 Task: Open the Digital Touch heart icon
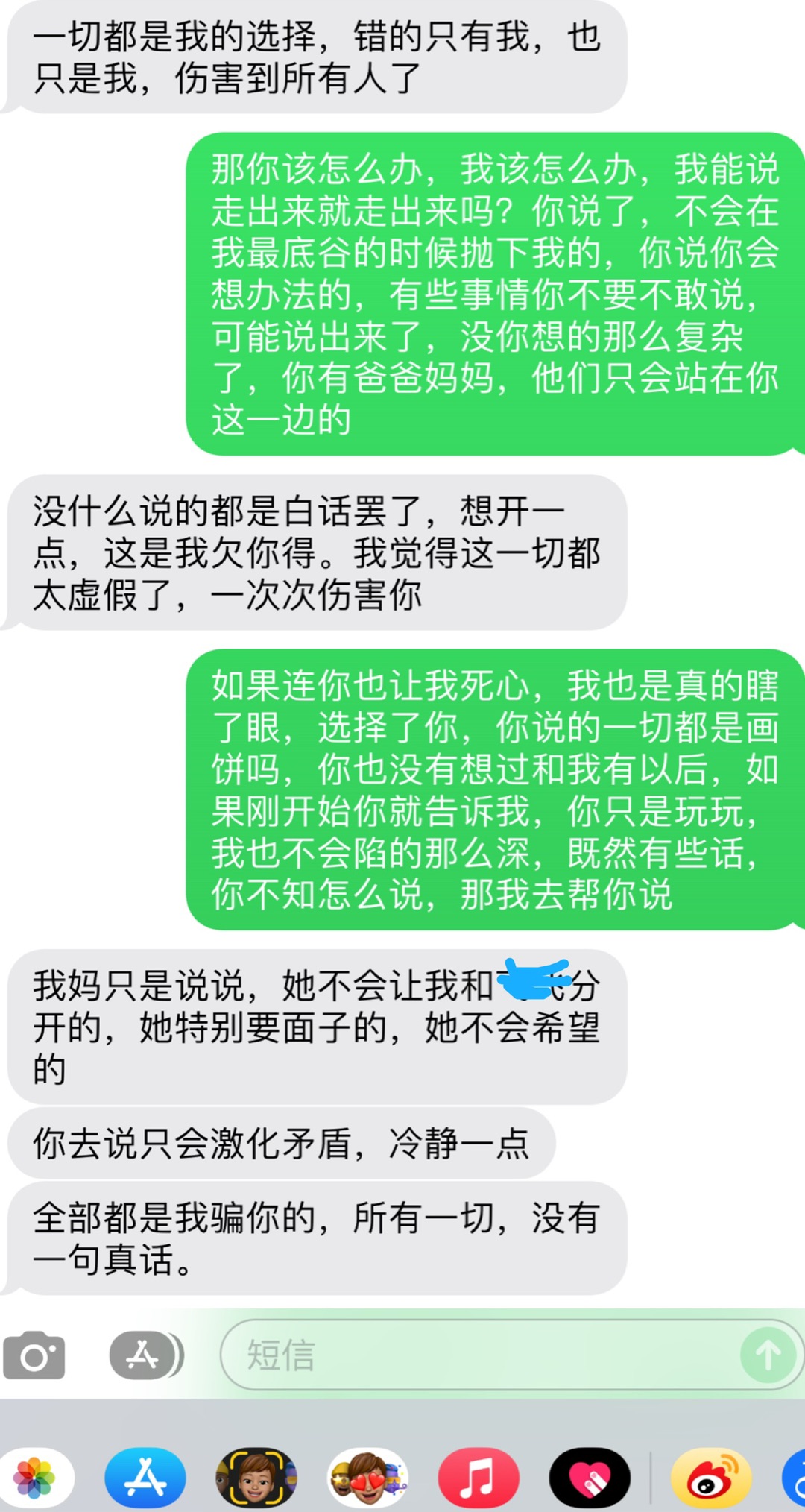pos(590,1478)
